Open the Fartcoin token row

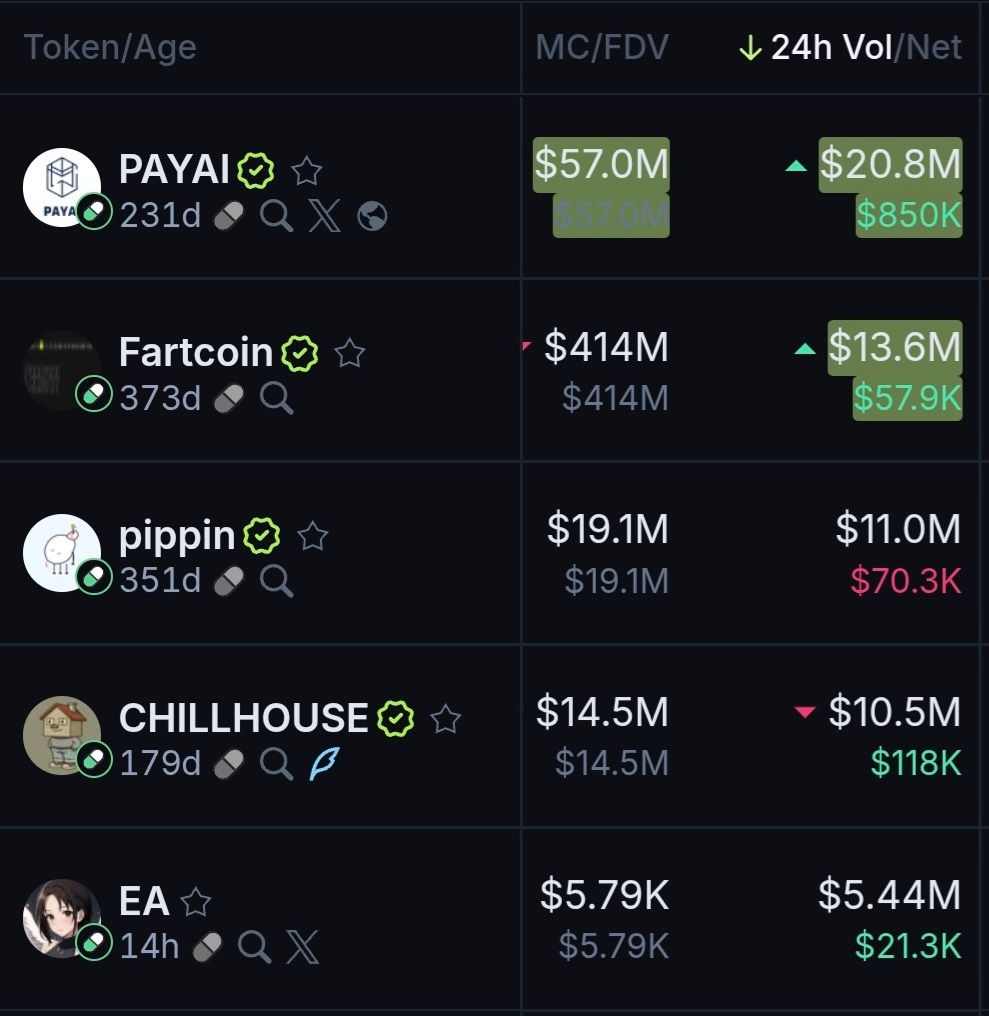pyautogui.click(x=195, y=352)
